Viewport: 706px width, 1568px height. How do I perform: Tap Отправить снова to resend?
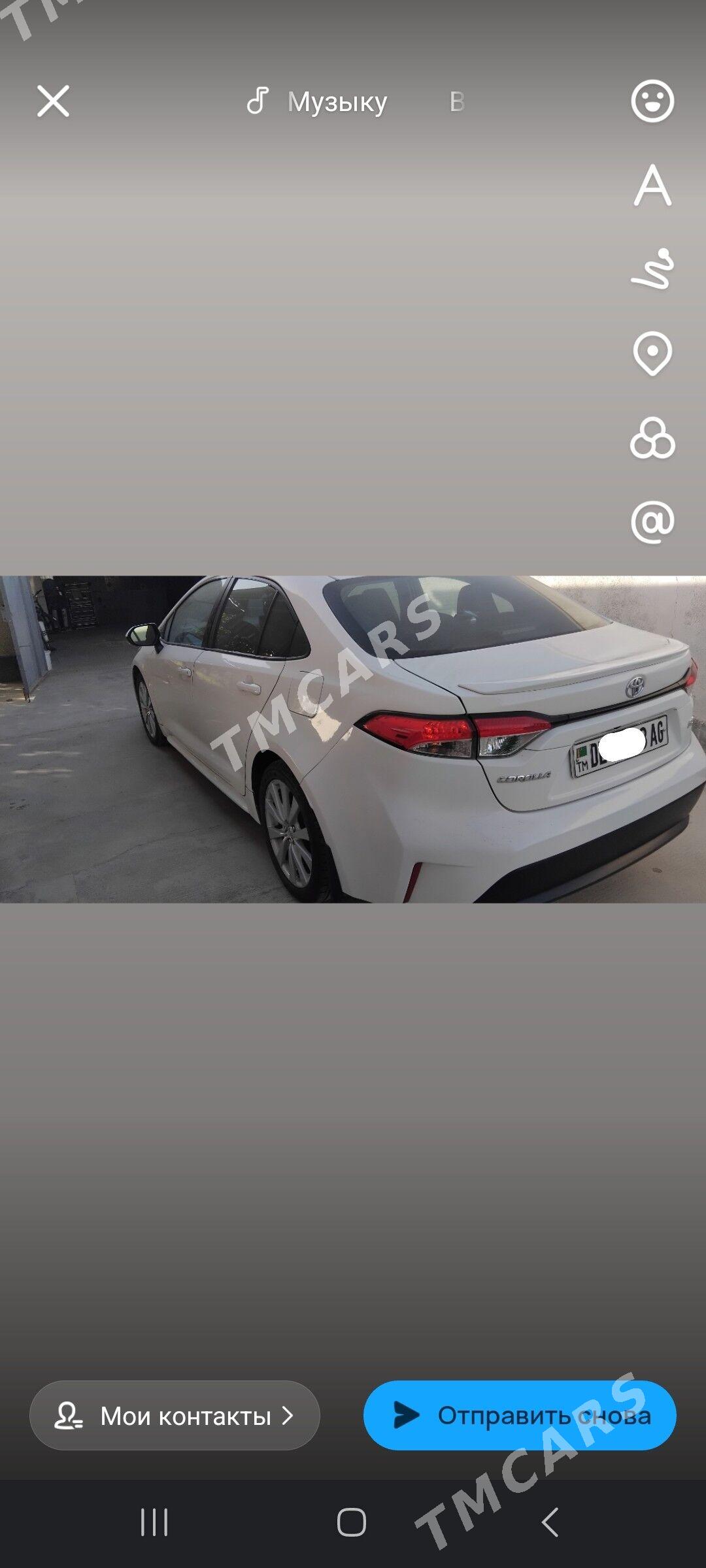click(x=520, y=1416)
